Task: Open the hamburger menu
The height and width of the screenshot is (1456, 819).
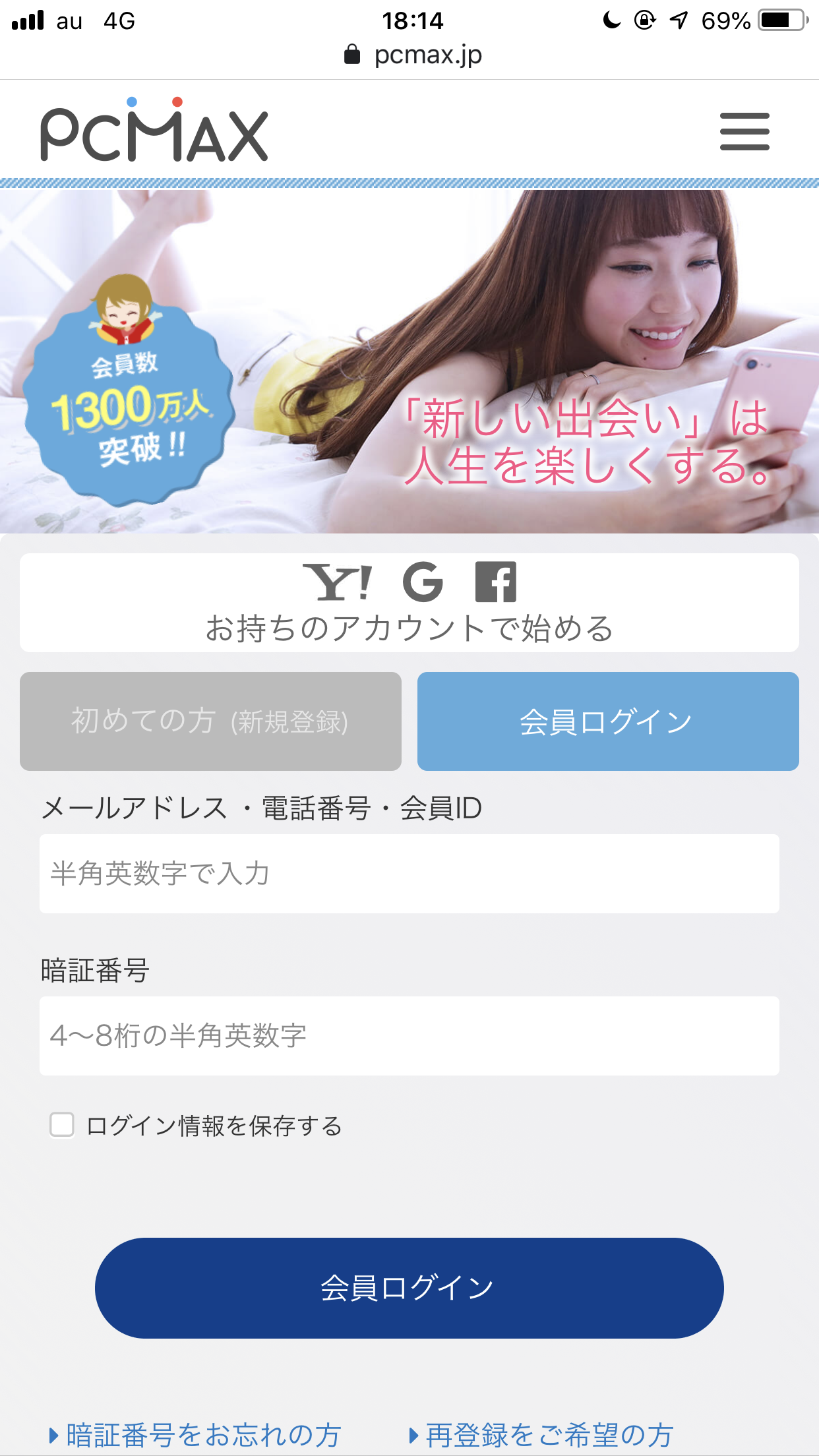Action: point(744,131)
